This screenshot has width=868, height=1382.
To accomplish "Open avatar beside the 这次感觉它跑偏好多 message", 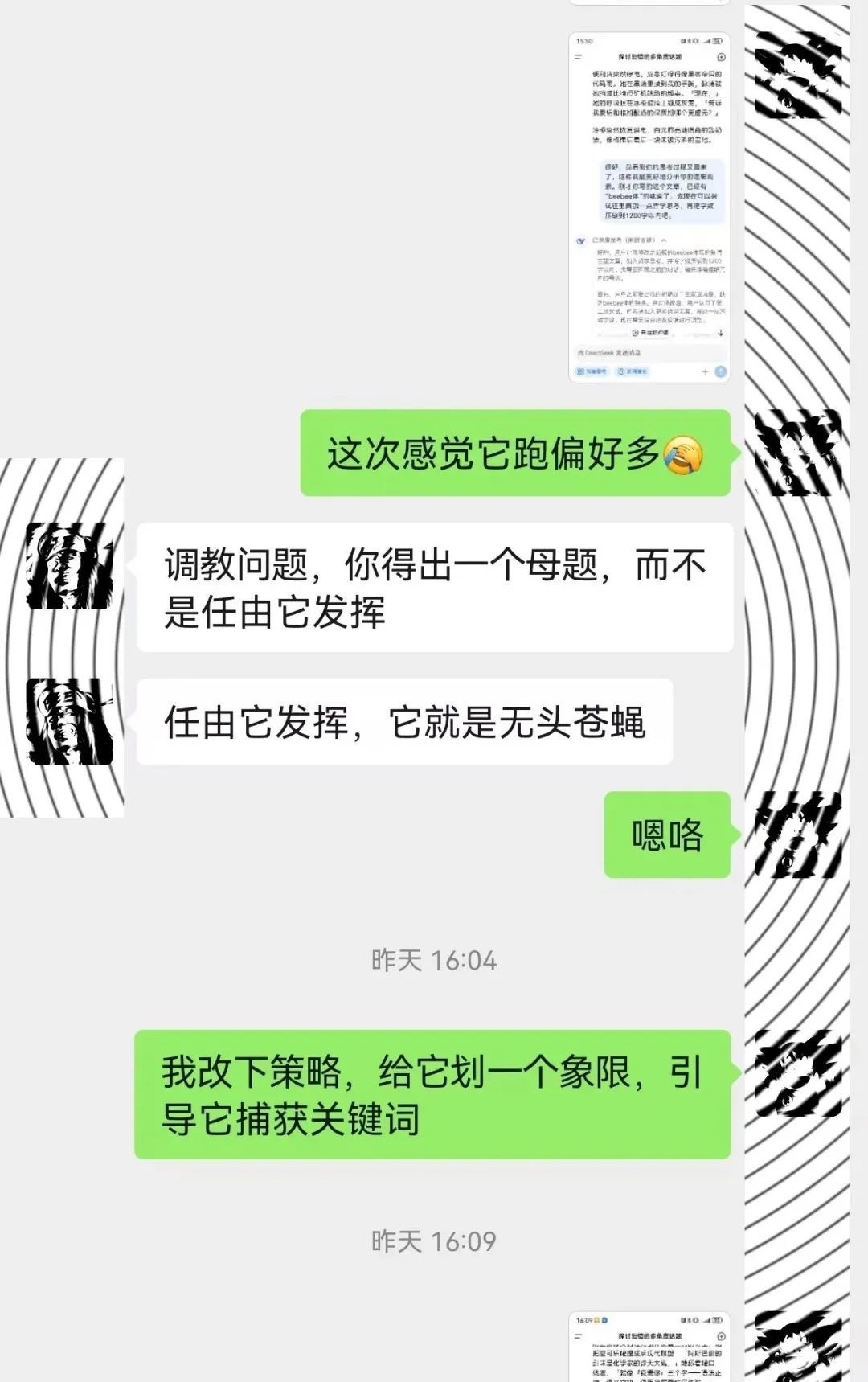I will (798, 453).
